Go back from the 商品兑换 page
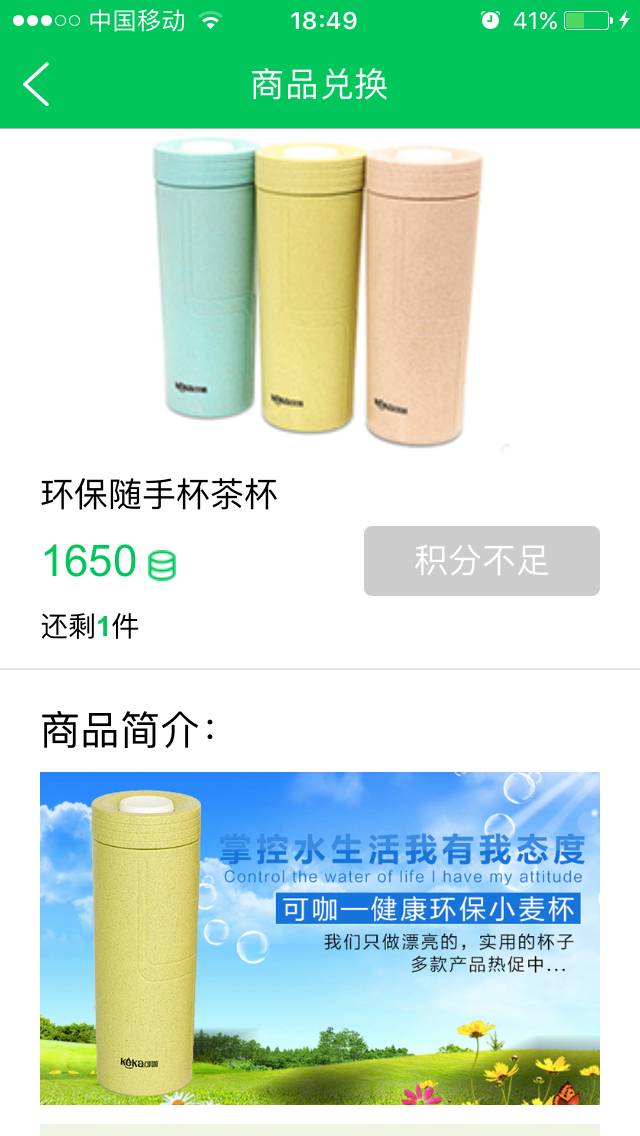This screenshot has height=1136, width=640. (x=37, y=84)
